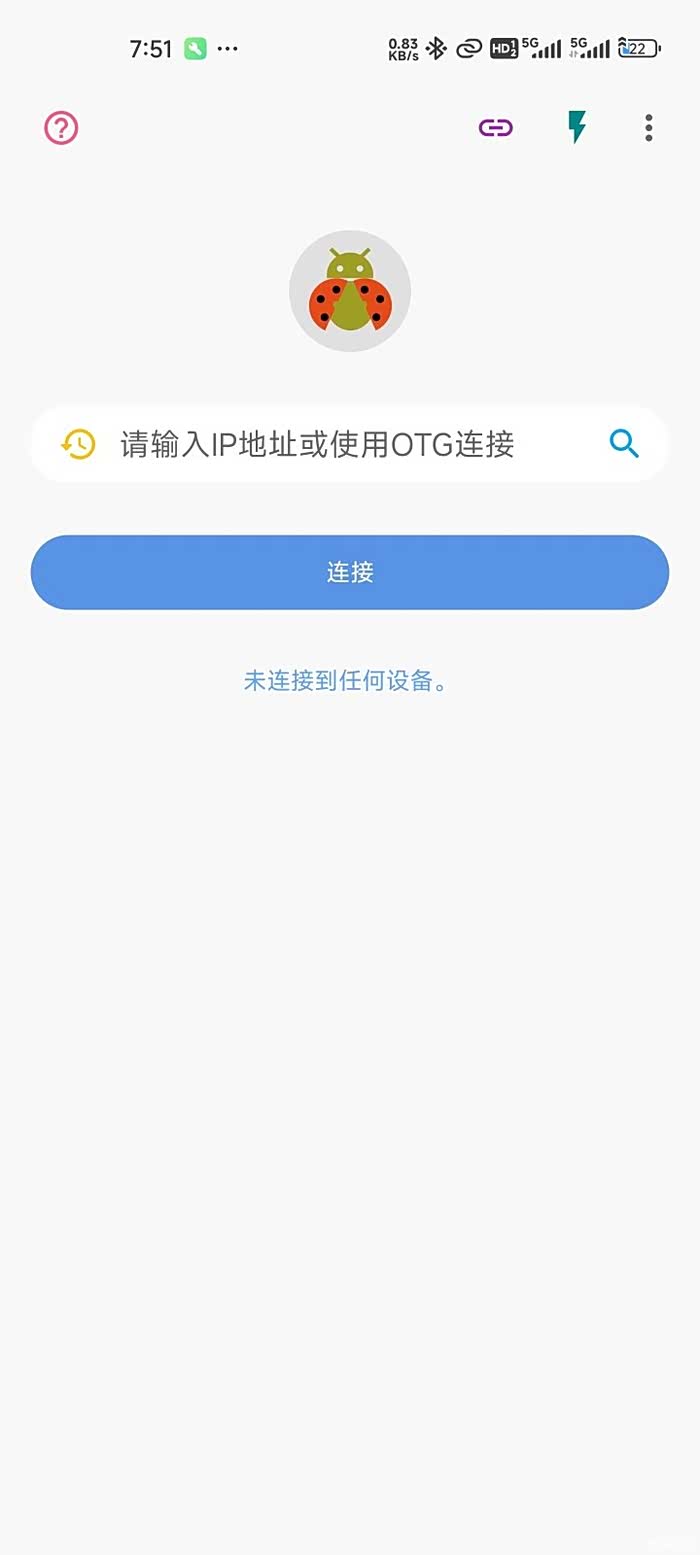Open the three-dot overflow menu

point(649,128)
